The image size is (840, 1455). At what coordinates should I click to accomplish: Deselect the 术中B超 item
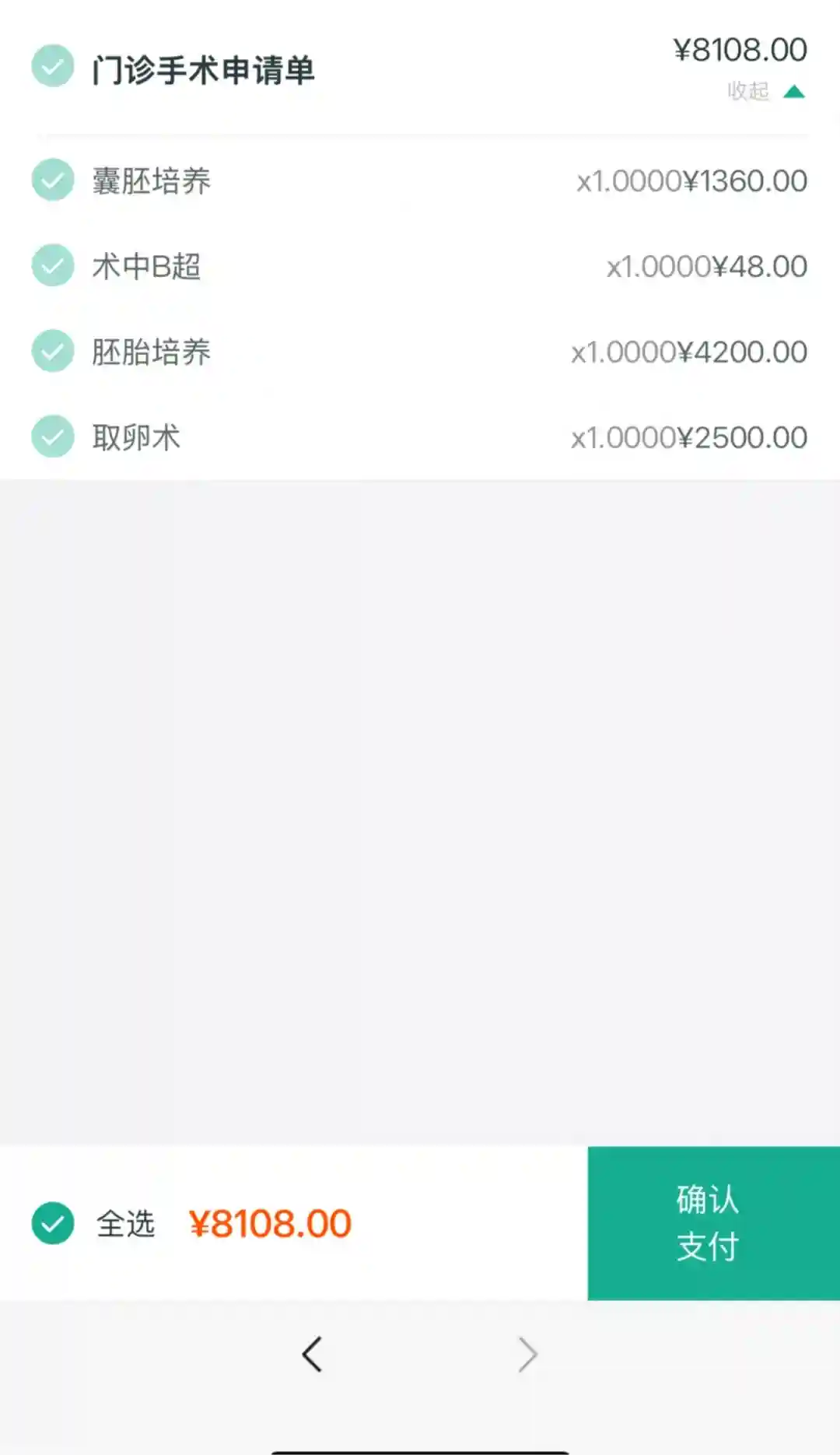coord(52,265)
